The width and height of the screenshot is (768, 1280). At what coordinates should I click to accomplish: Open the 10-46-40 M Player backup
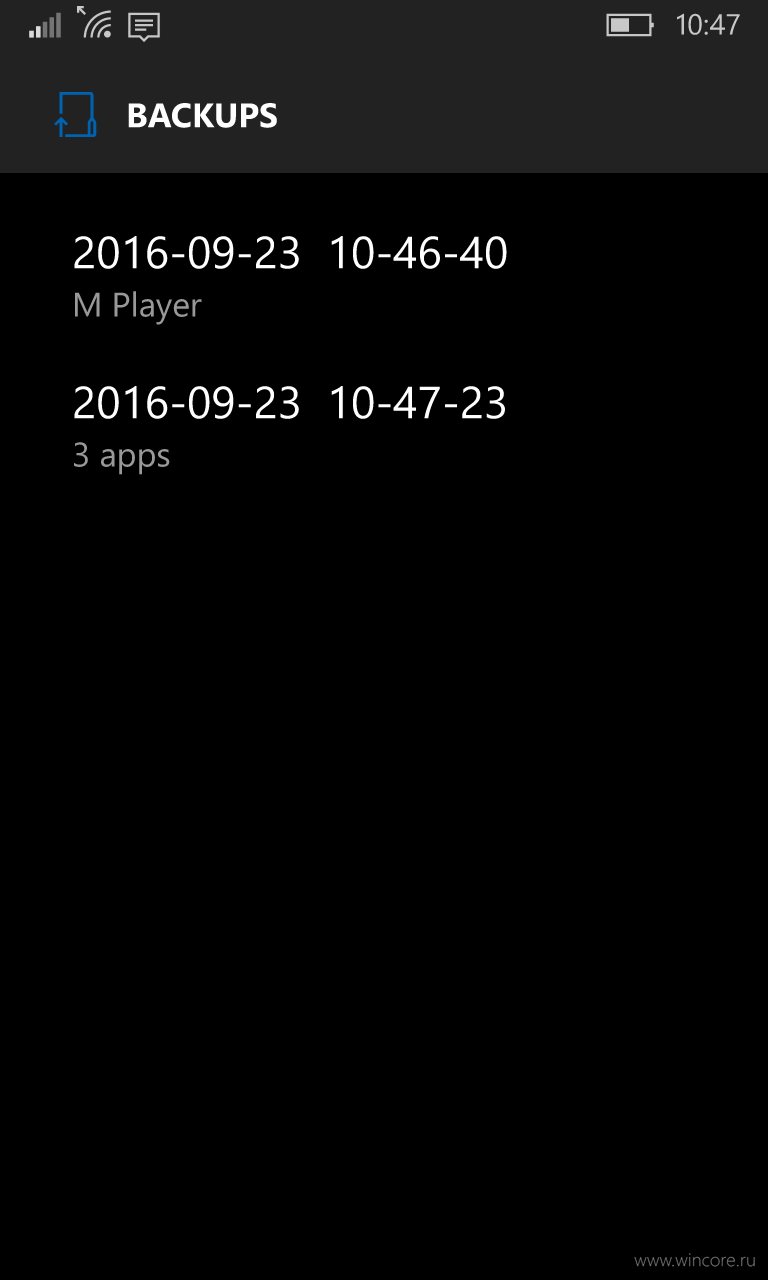pos(384,276)
